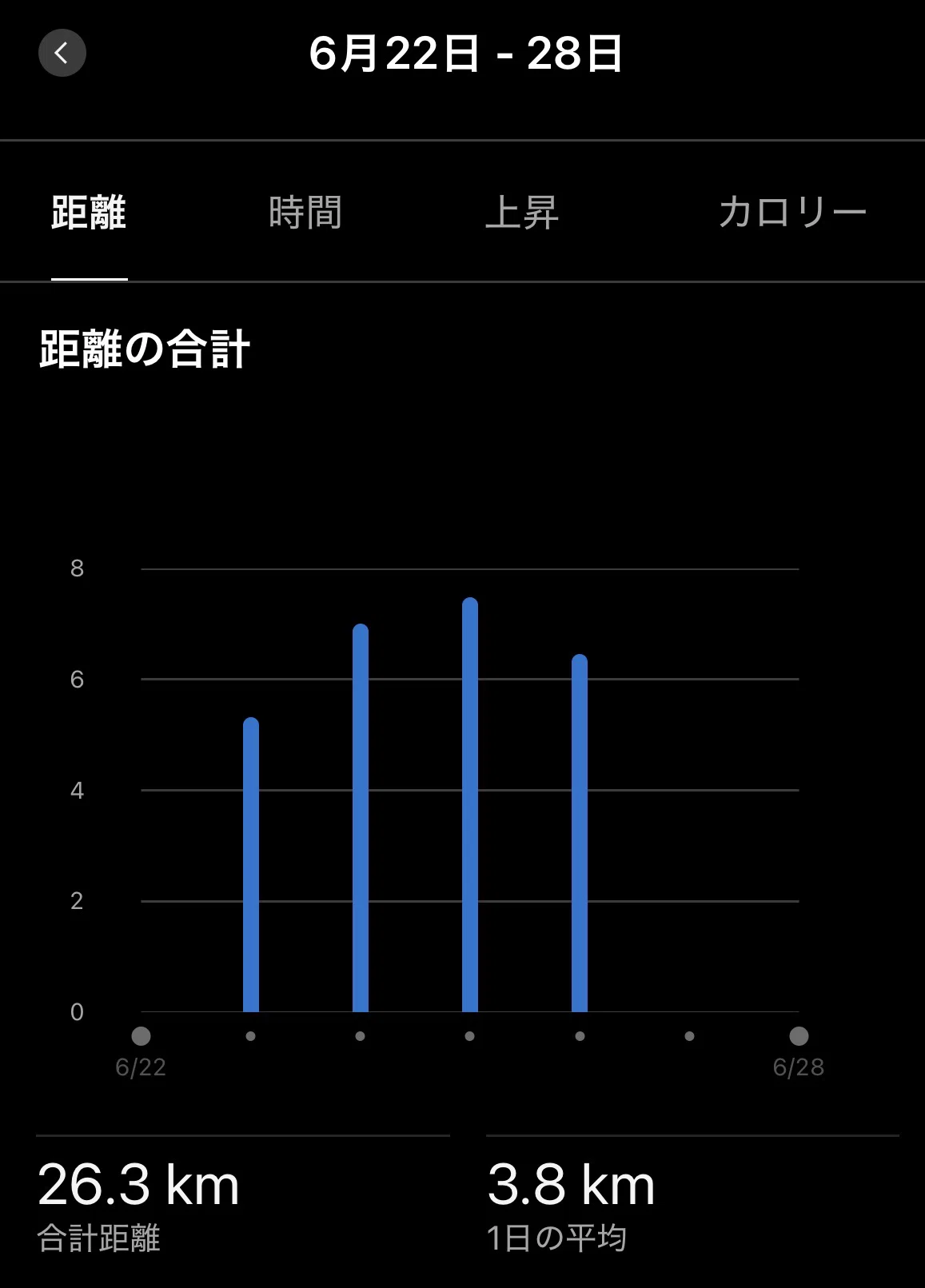Viewport: 925px width, 1288px height.
Task: Switch to the 時間 tab
Action: [305, 213]
